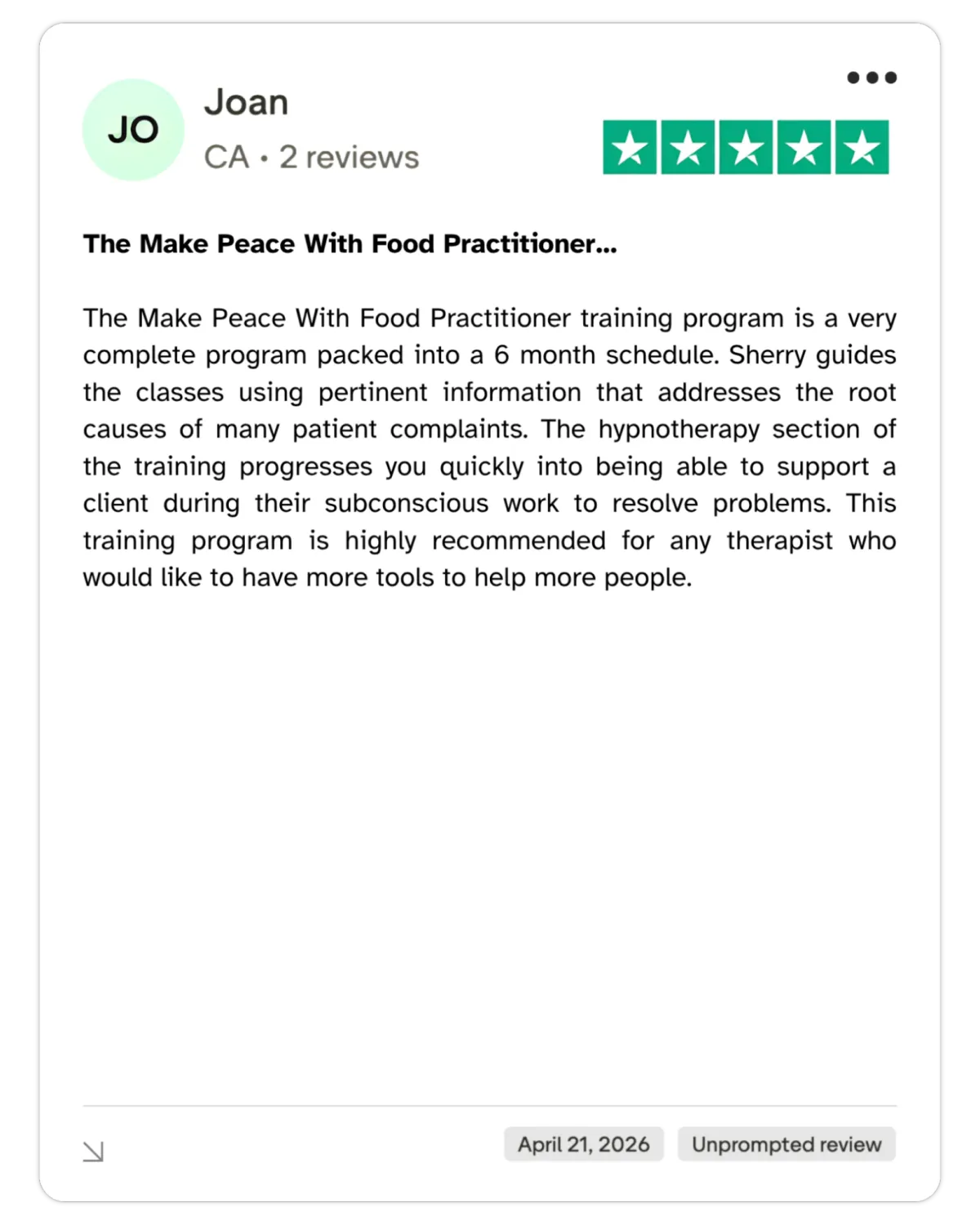Open the three-dot overflow menu
This screenshot has height=1225, width=980.
point(871,78)
